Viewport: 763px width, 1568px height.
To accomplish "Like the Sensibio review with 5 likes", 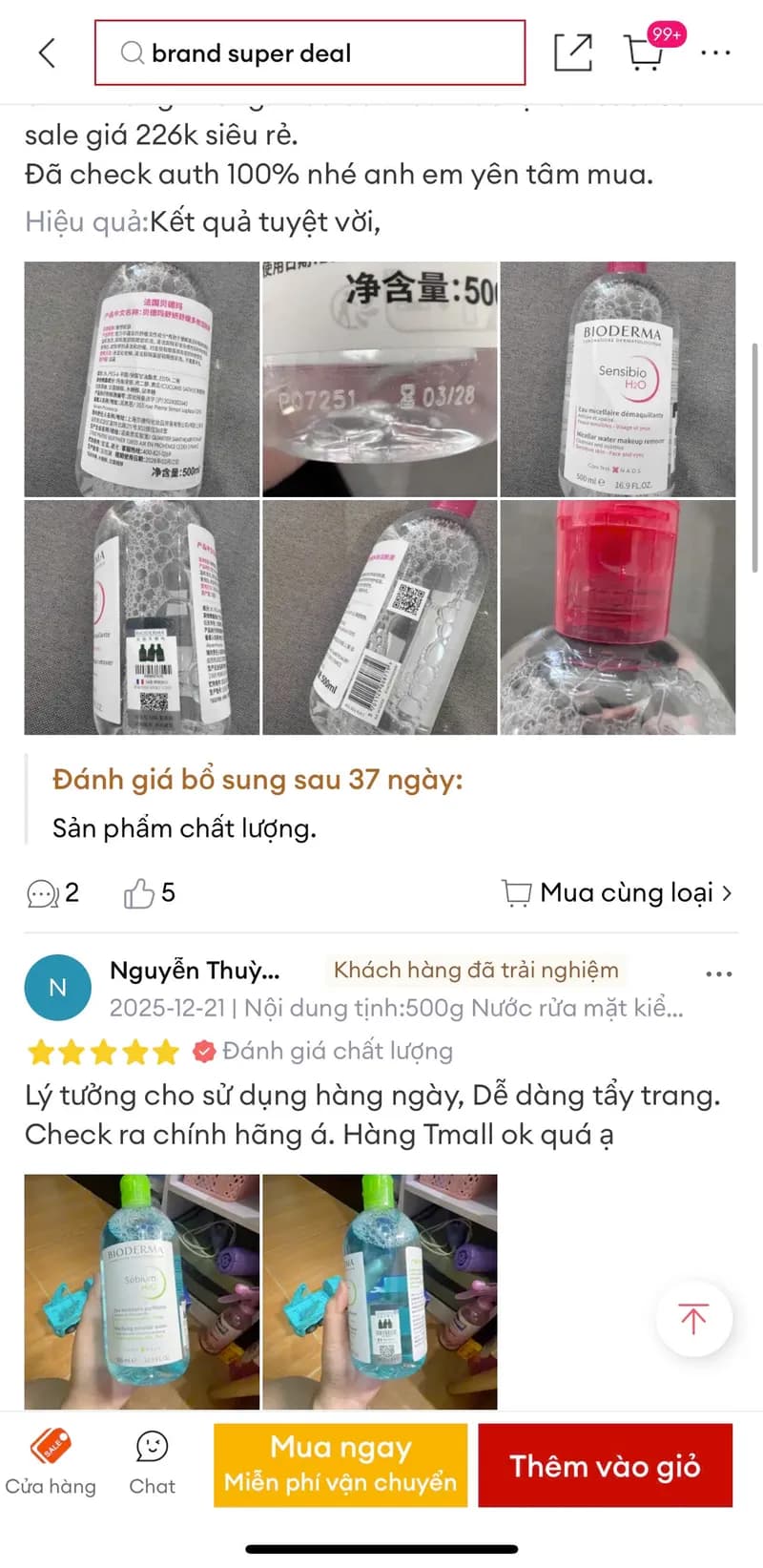I will (149, 893).
